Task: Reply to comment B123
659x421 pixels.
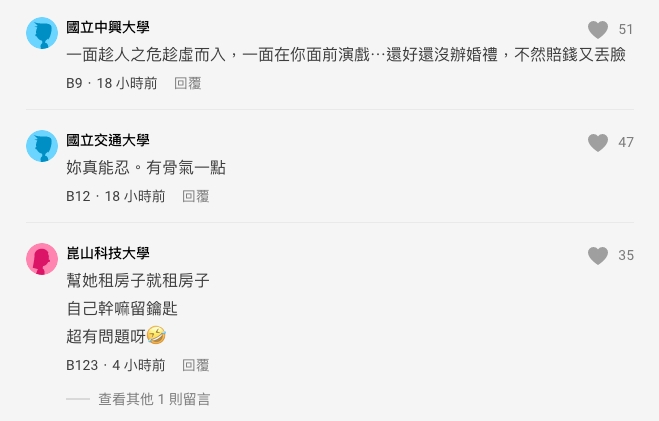Action: pos(195,366)
